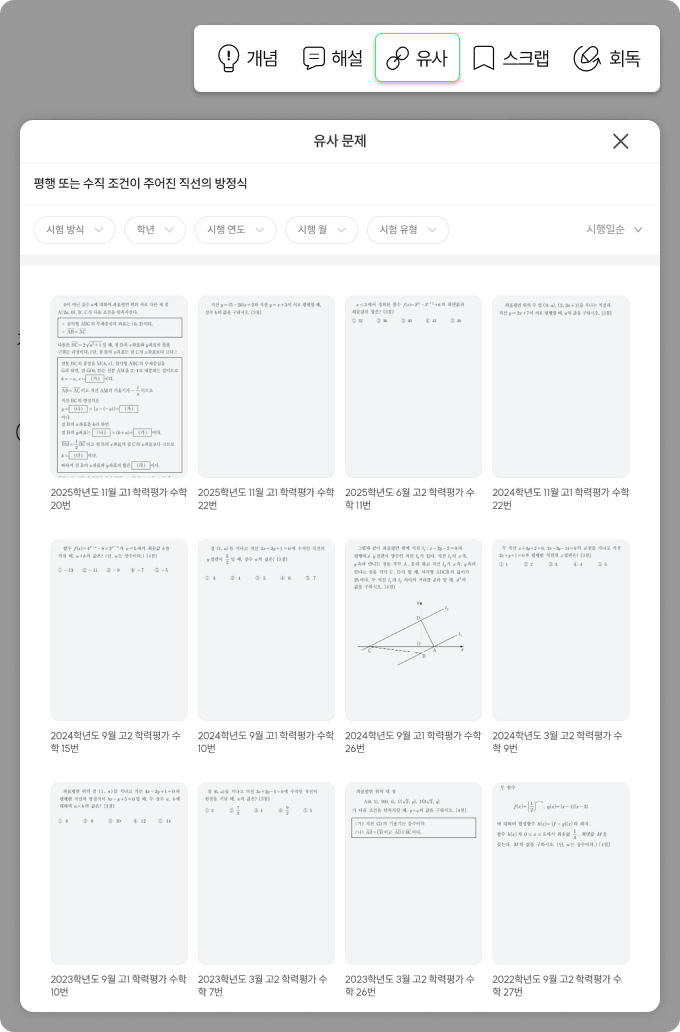Open 2023학년도 3월 고2 수학 7번 problem
This screenshot has height=1032, width=680.
pos(266,873)
